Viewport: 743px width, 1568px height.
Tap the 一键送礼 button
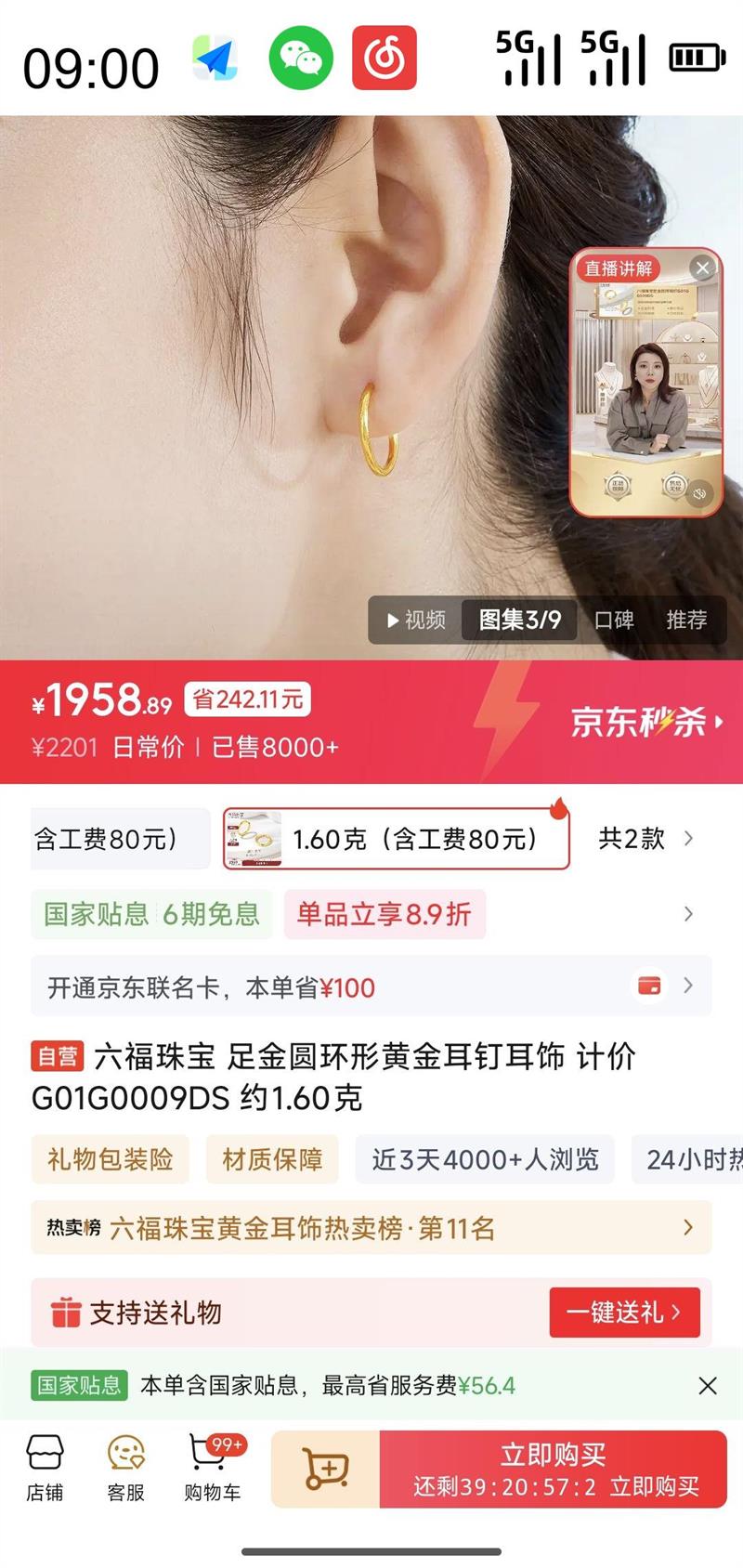(624, 1313)
